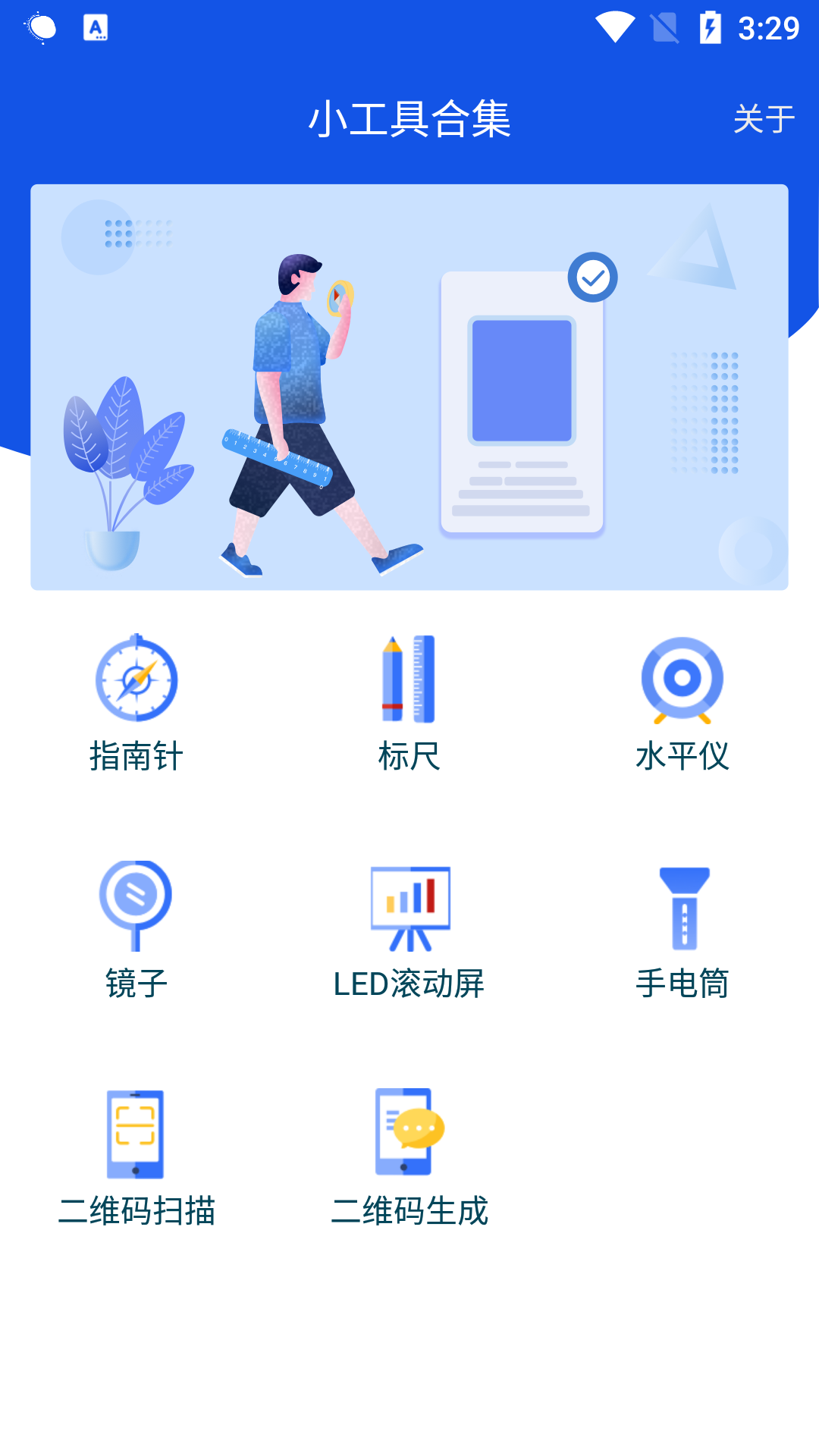Tap the LED滚动屏 text label
The image size is (819, 1456).
[409, 984]
